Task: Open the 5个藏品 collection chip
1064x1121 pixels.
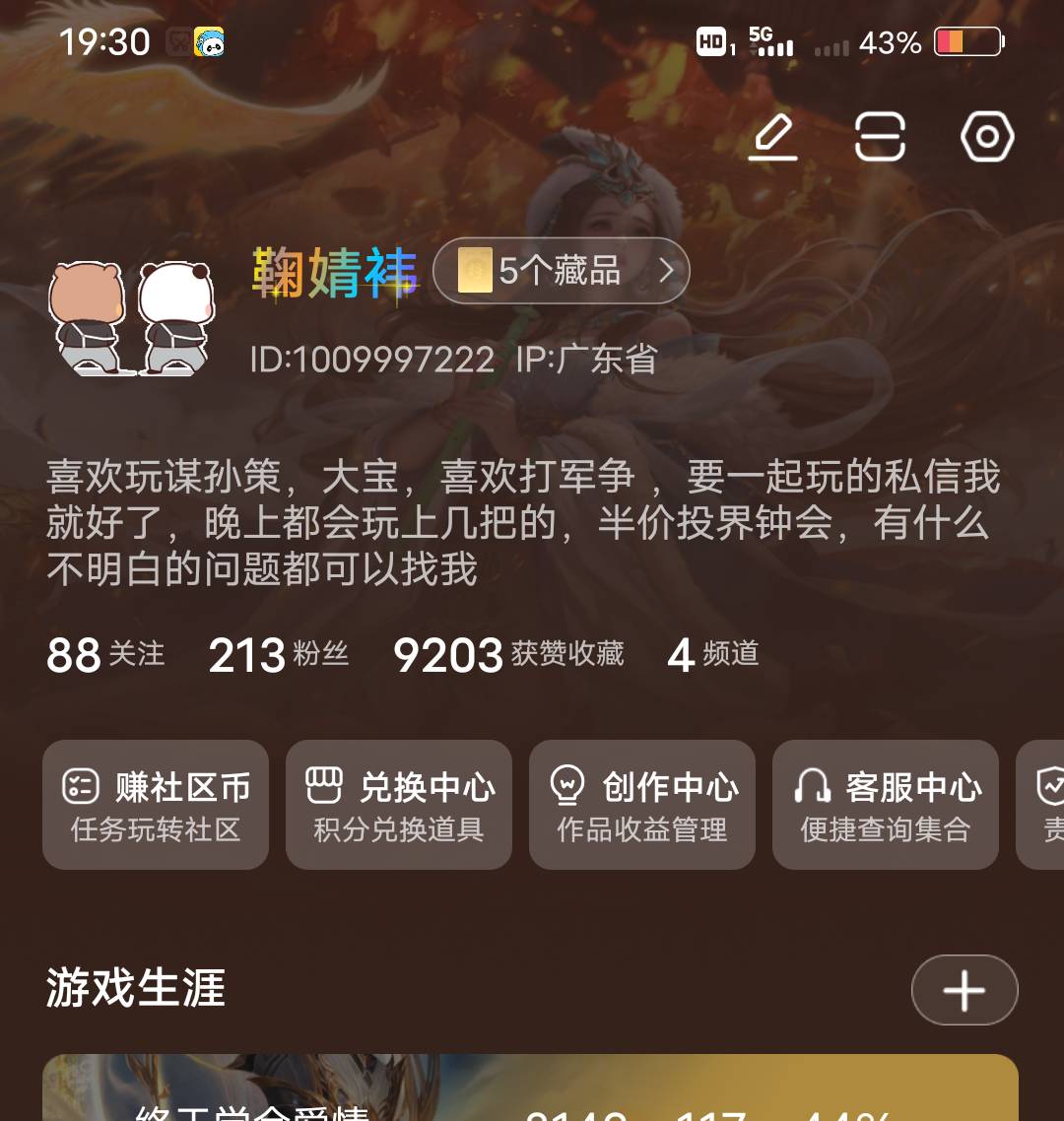Action: [561, 270]
